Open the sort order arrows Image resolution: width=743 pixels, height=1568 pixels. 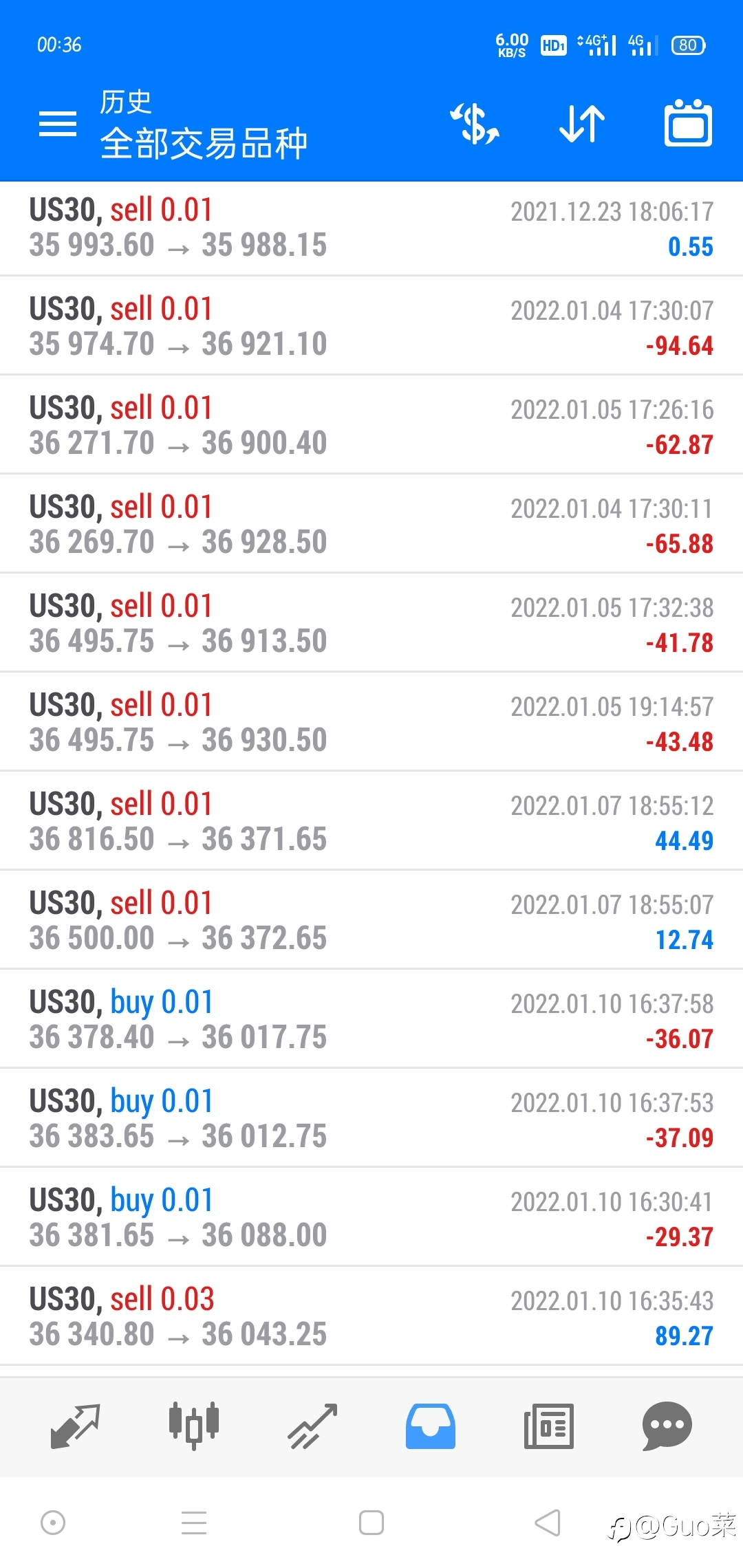pos(582,124)
